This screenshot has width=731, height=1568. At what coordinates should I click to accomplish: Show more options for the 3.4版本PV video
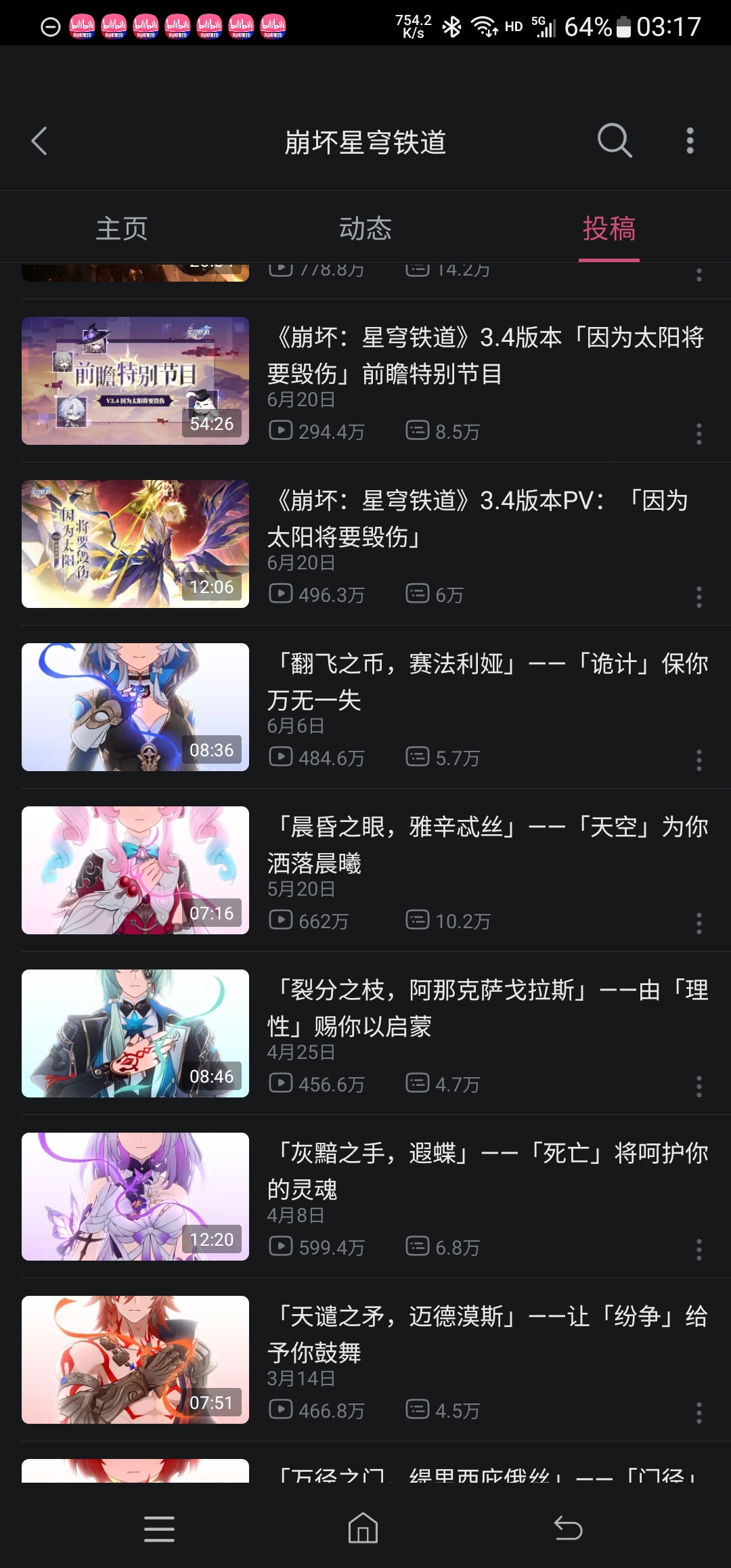coord(699,597)
